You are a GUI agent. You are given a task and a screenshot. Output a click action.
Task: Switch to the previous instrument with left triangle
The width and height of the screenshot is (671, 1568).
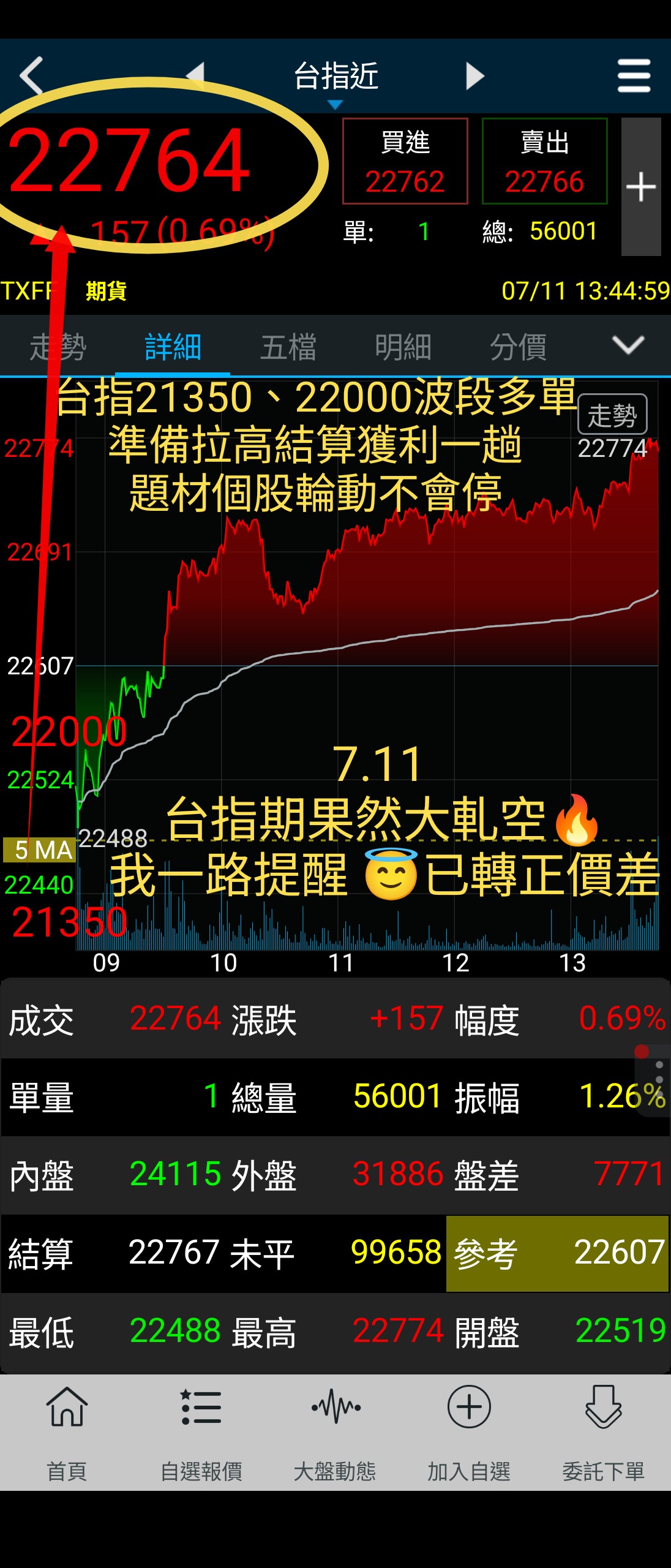point(196,75)
